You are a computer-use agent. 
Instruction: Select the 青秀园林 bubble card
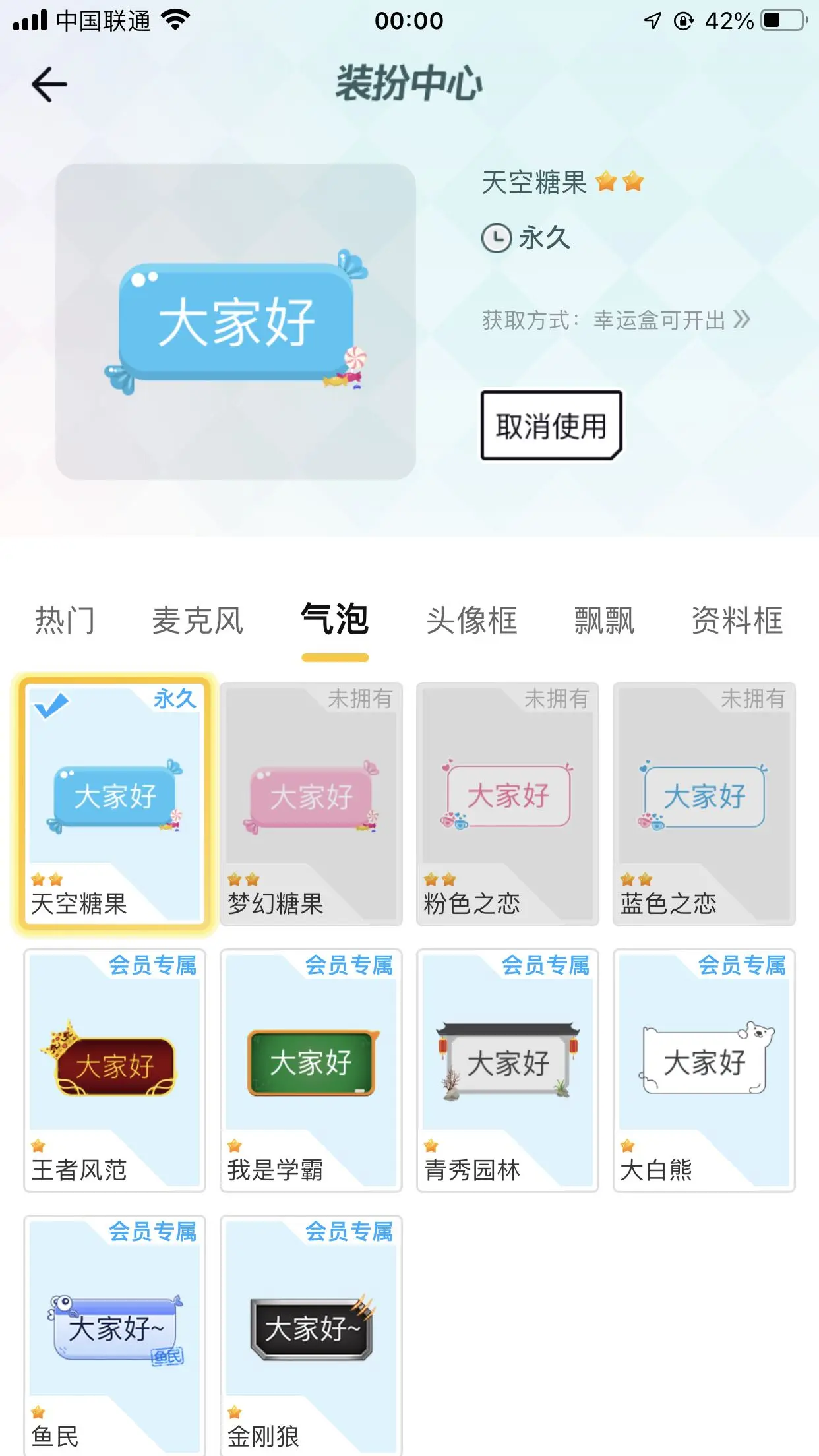click(508, 1070)
